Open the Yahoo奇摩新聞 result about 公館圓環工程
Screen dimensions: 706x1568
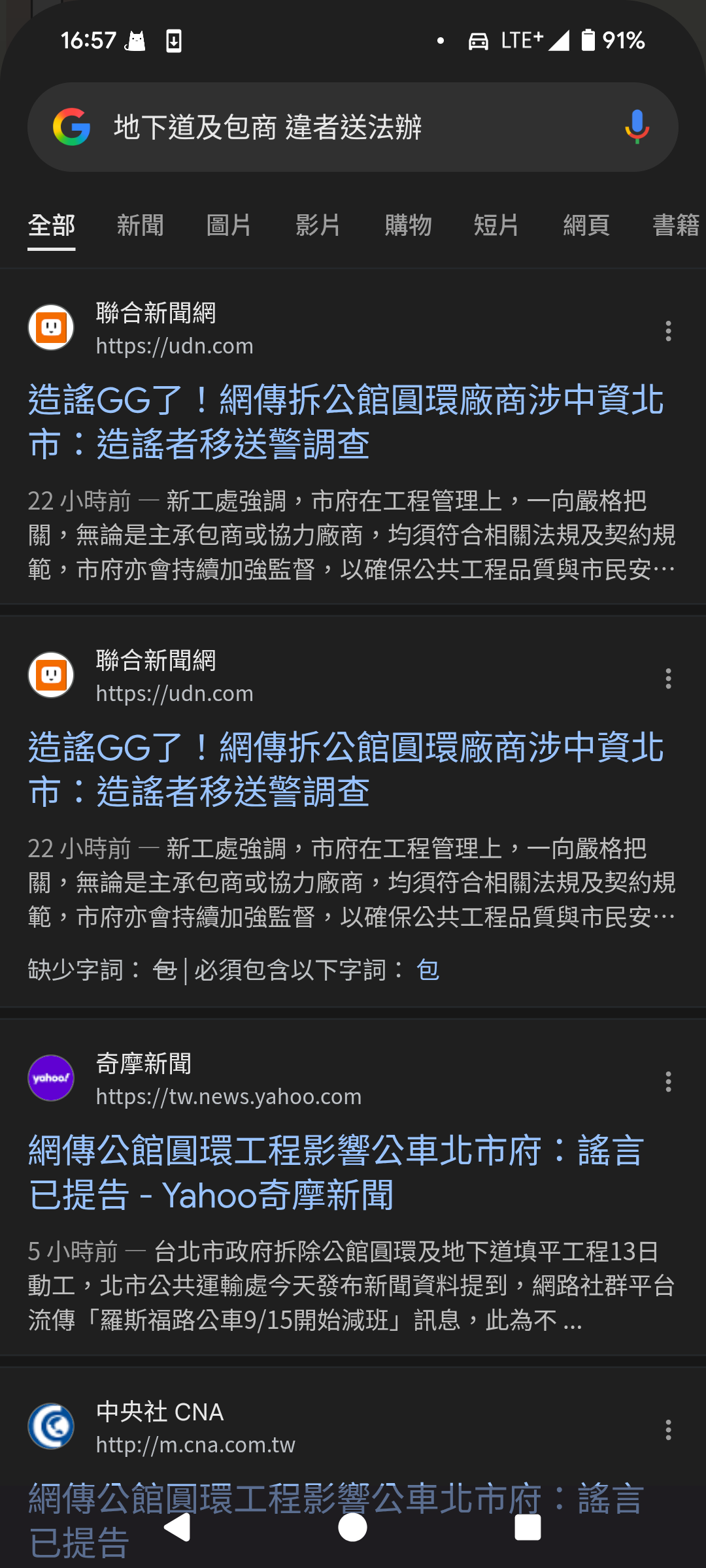point(337,1173)
